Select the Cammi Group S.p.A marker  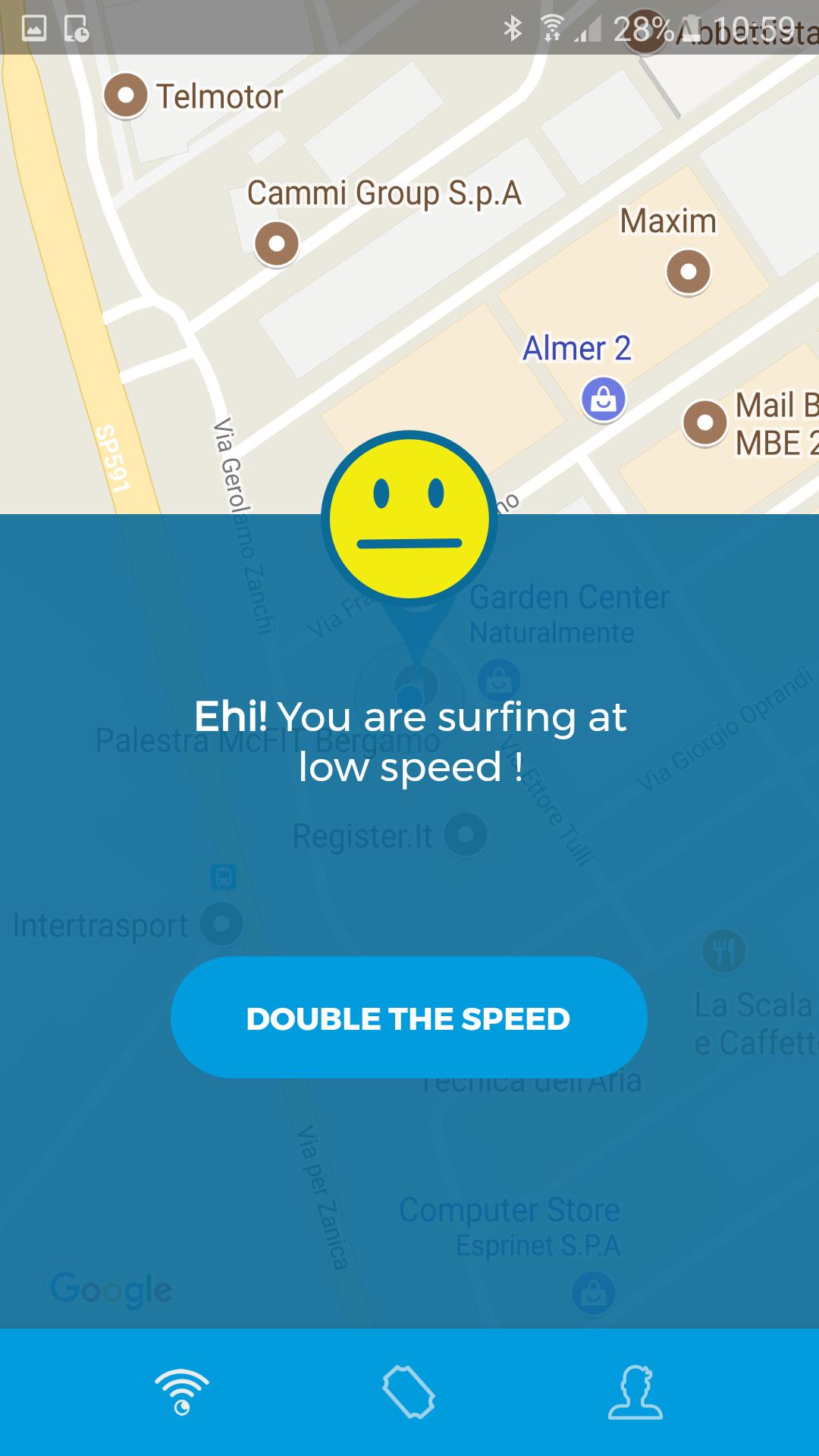(x=277, y=243)
